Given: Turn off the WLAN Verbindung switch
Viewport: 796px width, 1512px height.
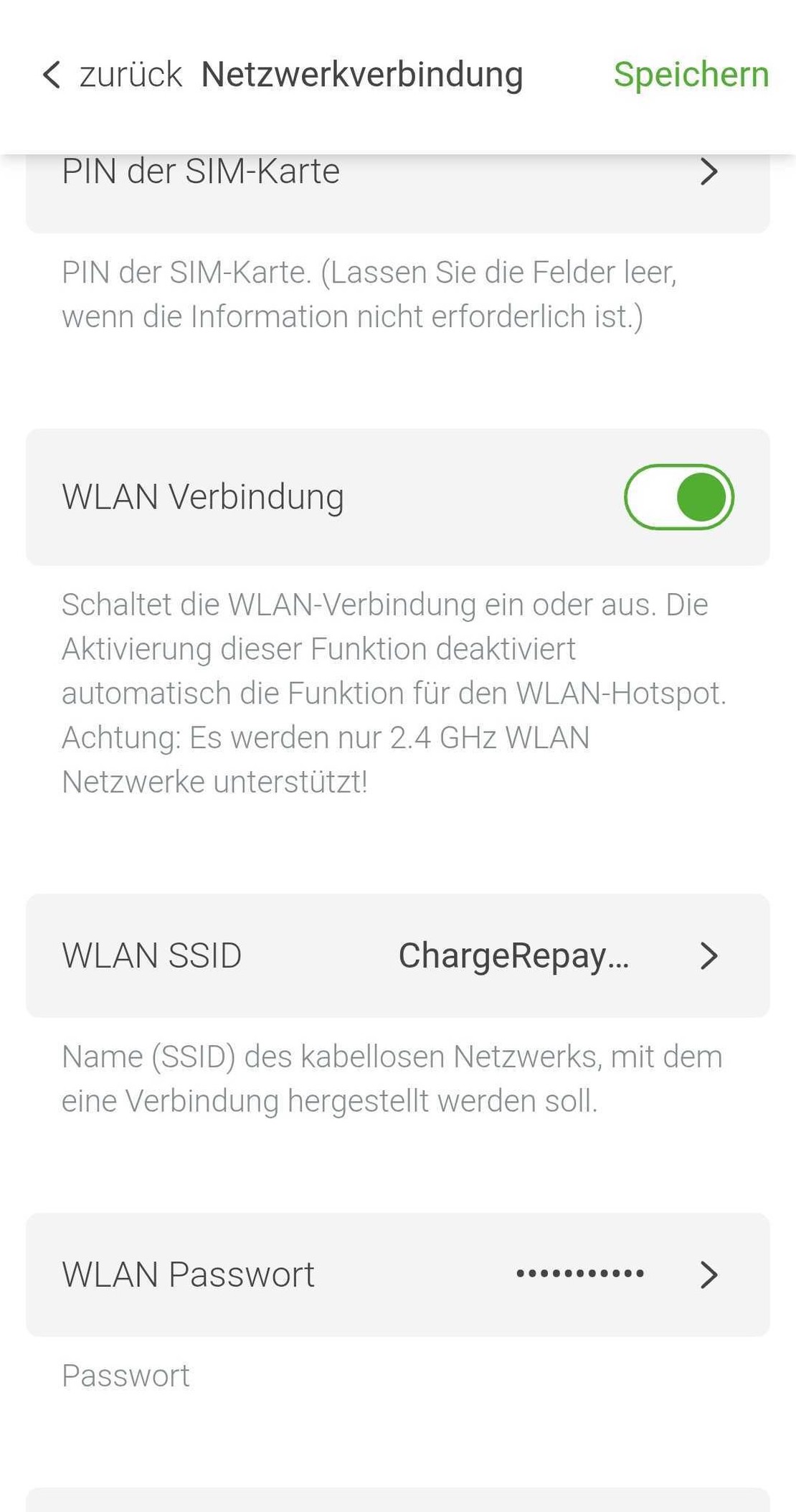Looking at the screenshot, I should point(678,497).
